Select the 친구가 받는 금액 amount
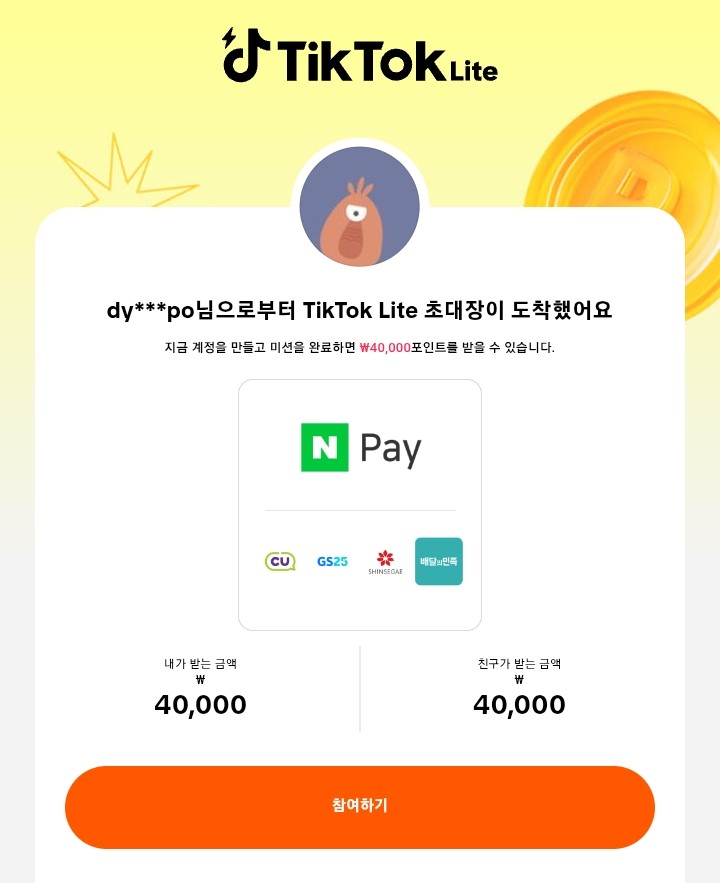Screen dimensions: 720x883 pyautogui.click(x=518, y=705)
